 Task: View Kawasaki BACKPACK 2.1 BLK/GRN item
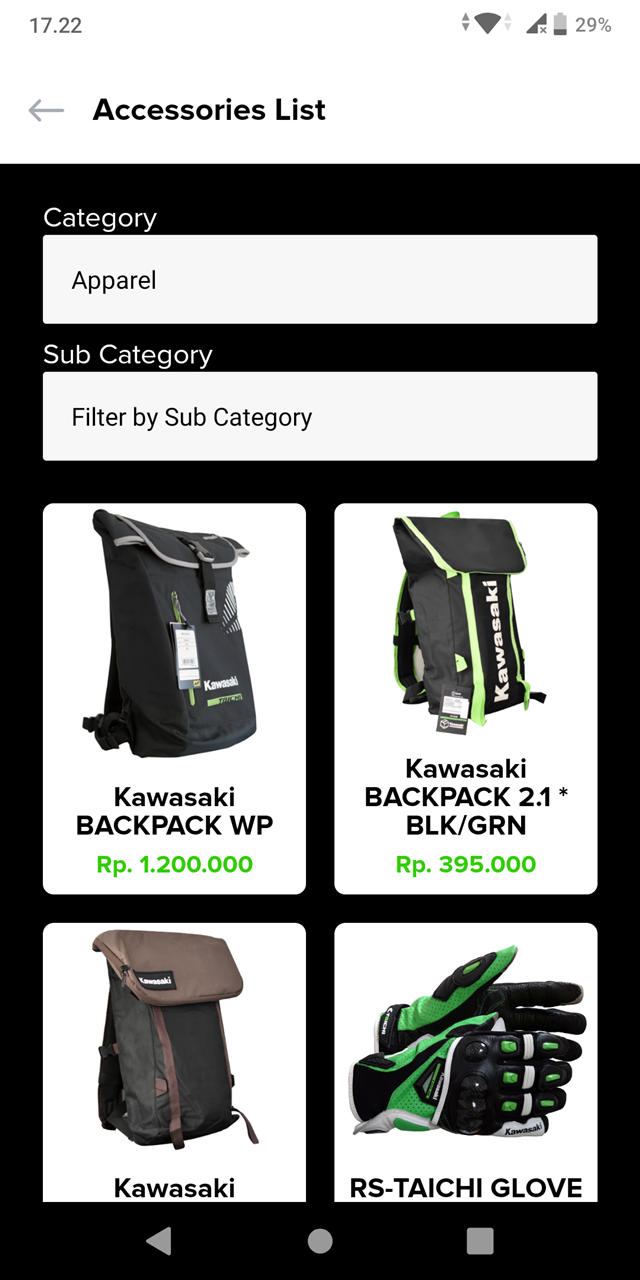[466, 698]
